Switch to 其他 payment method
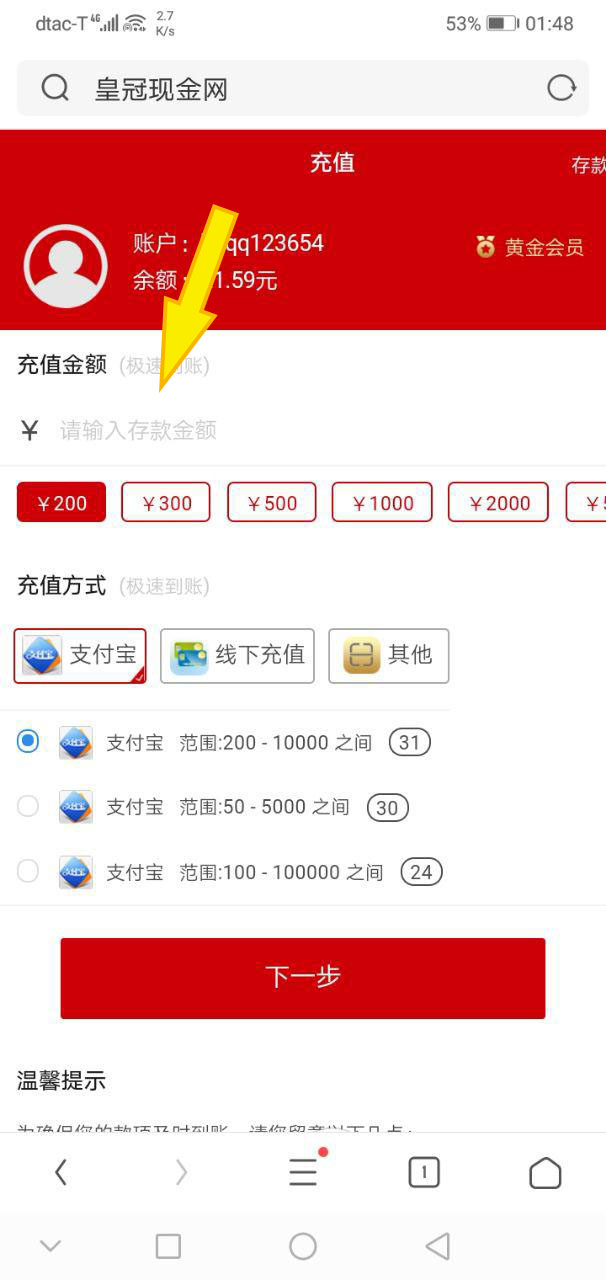This screenshot has height=1280, width=606. [388, 656]
